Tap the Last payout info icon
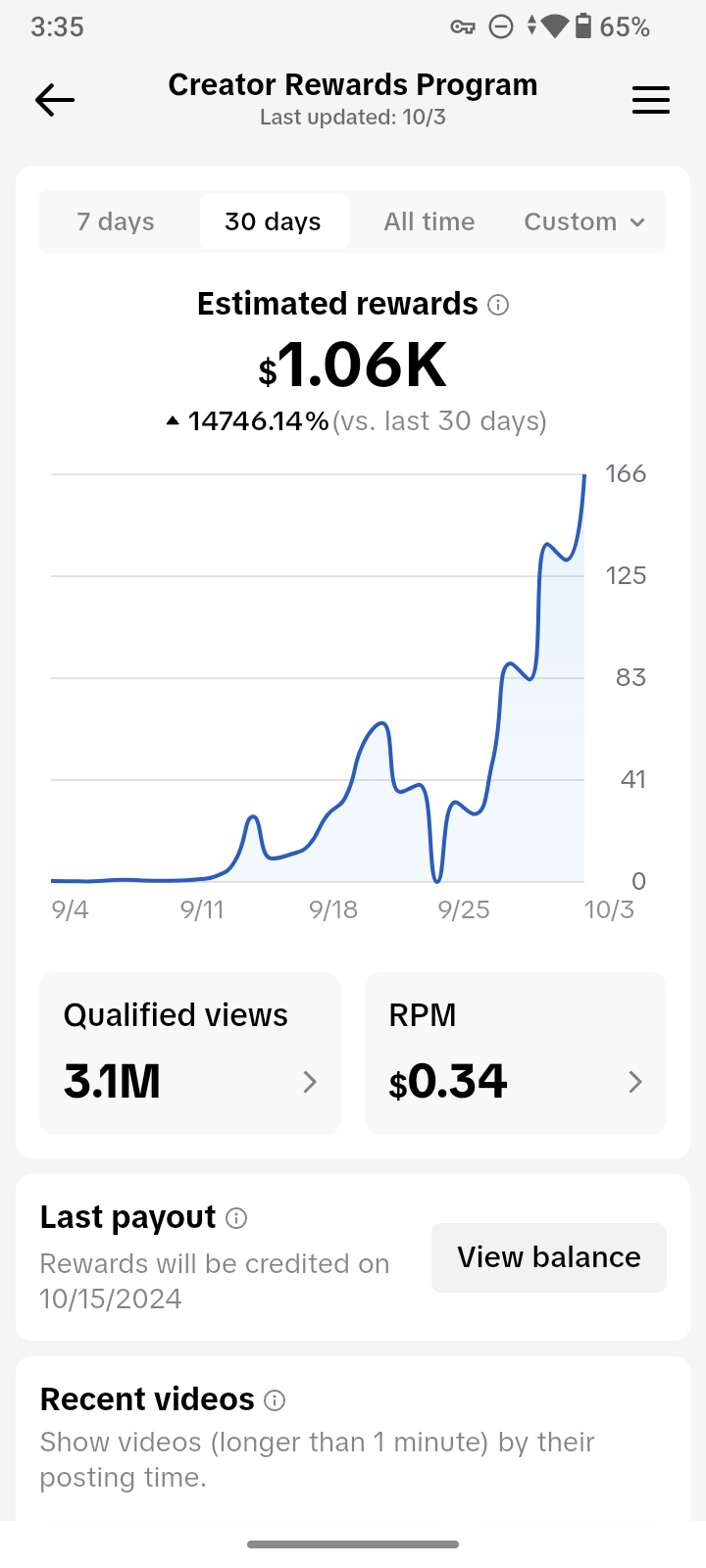Screen dimensions: 706x1568 (236, 1218)
